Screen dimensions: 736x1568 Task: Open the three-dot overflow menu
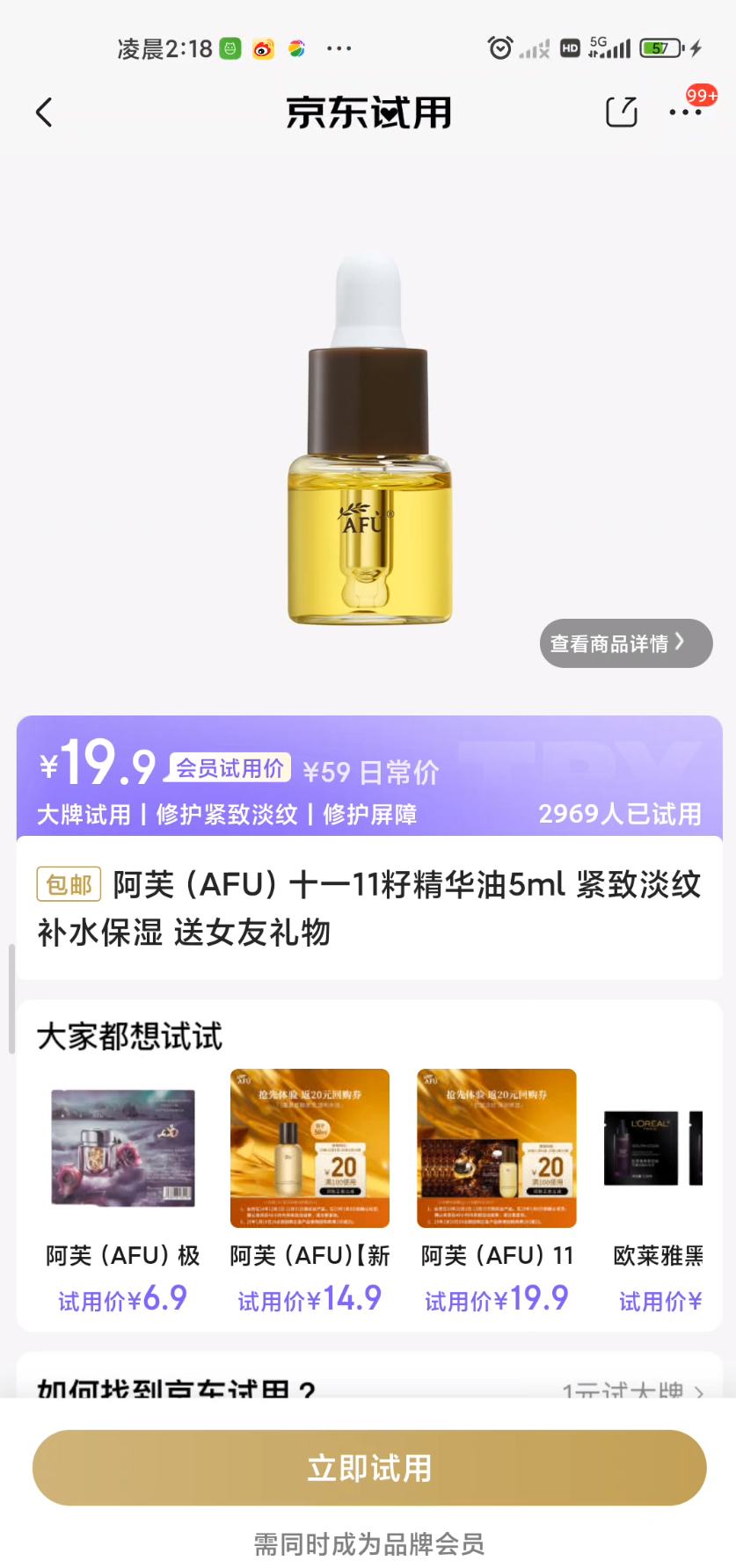pyautogui.click(x=685, y=113)
